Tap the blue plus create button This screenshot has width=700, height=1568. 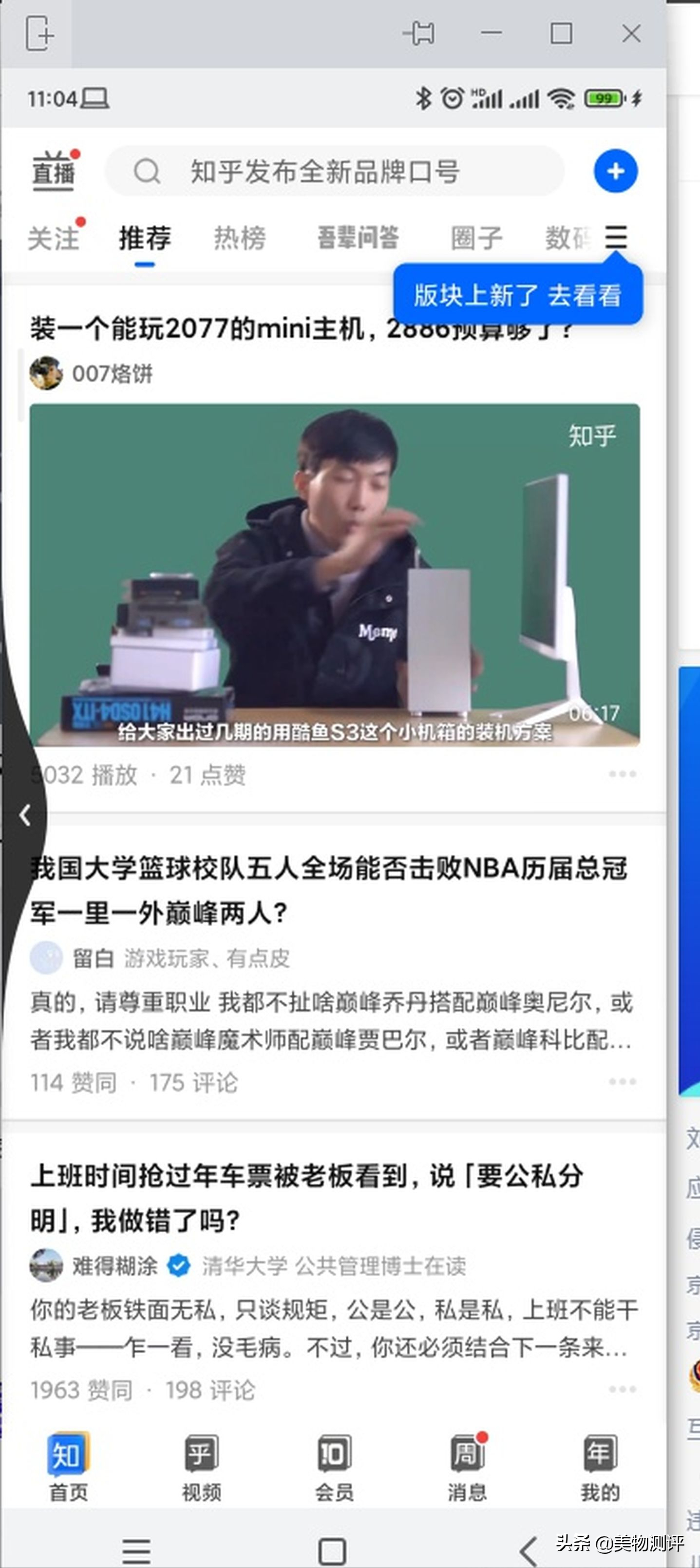tap(615, 171)
